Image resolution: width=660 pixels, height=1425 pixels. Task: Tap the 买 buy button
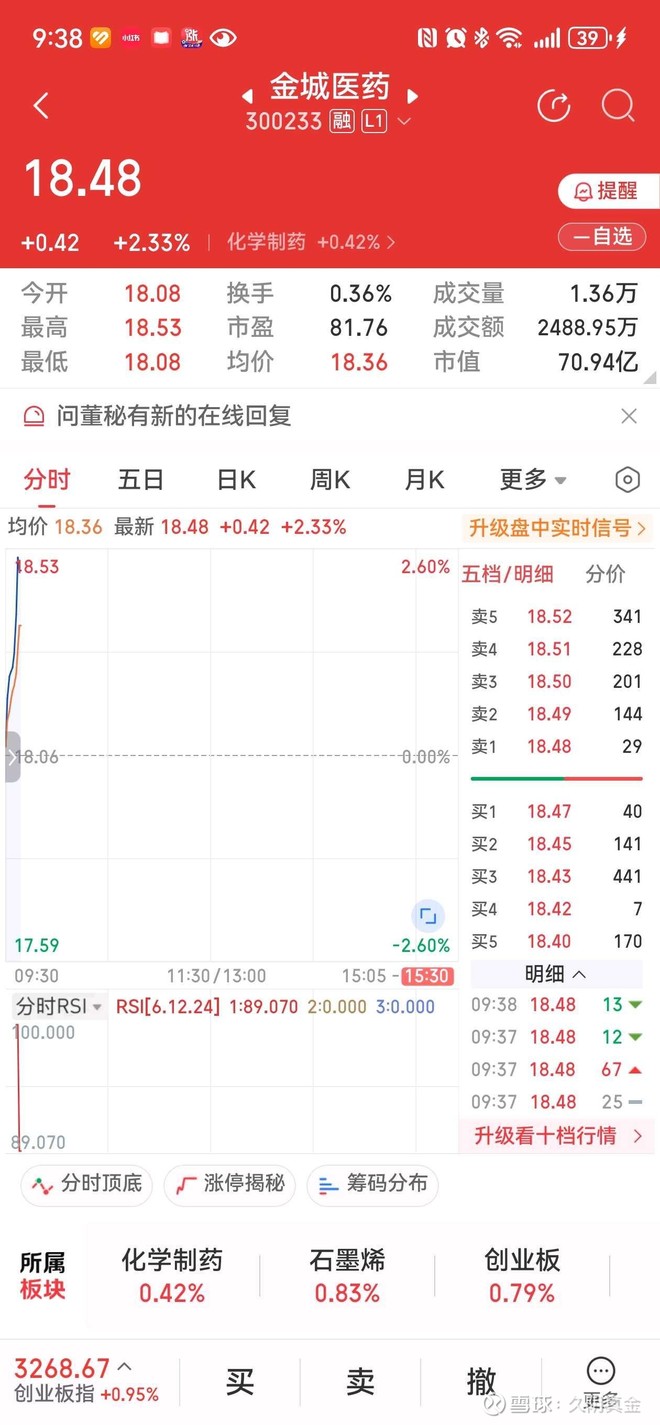pos(240,1381)
